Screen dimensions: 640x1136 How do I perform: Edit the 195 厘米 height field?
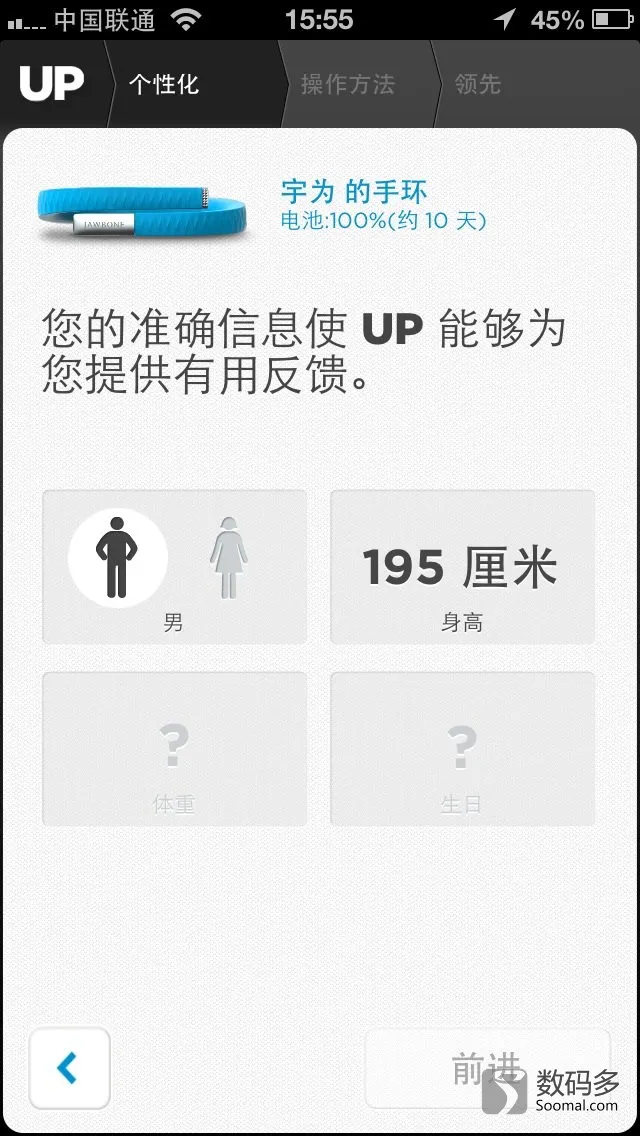462,567
